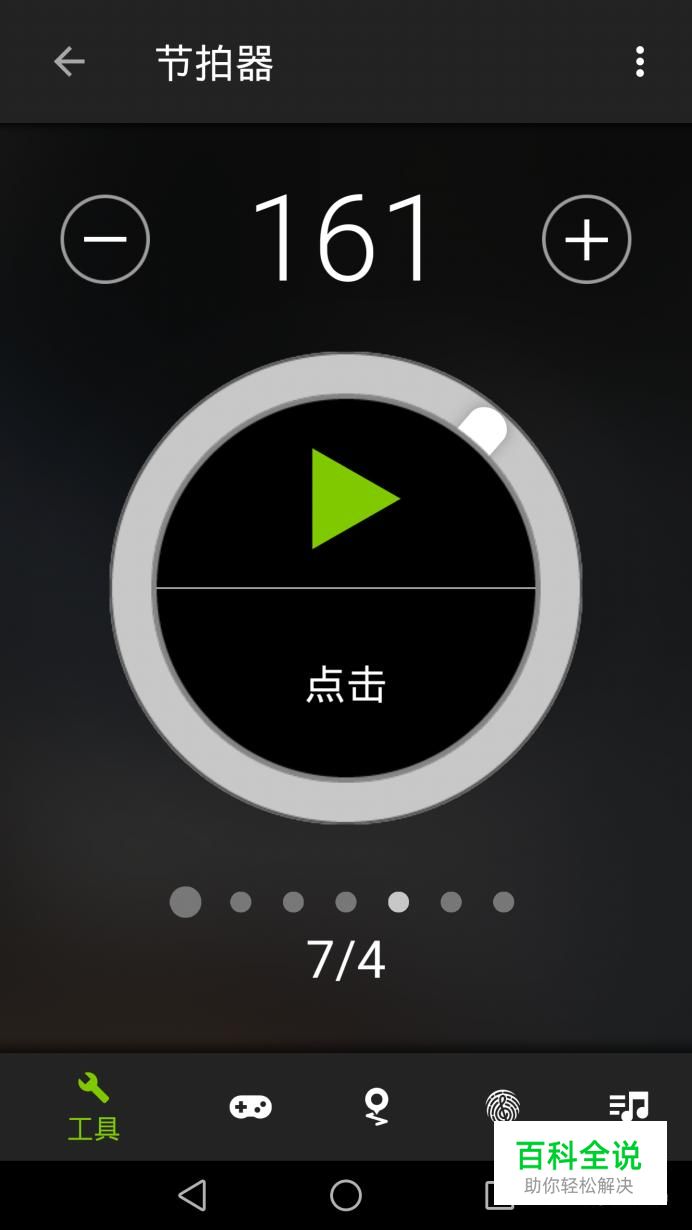Open the location pin tab
The image size is (692, 1230).
click(376, 1107)
